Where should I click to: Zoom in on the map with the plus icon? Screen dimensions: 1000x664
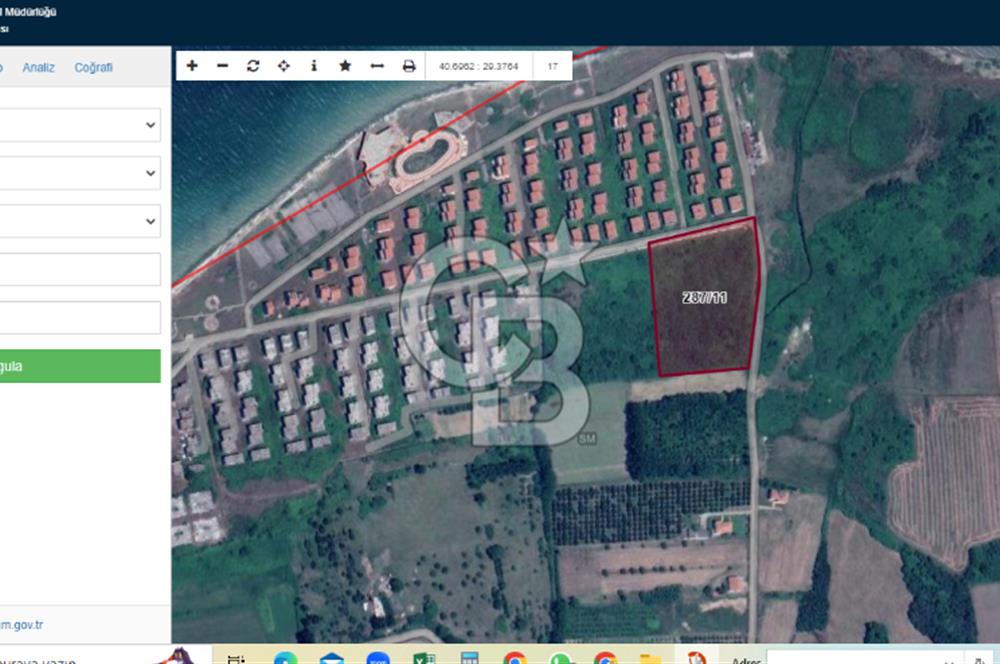(192, 66)
